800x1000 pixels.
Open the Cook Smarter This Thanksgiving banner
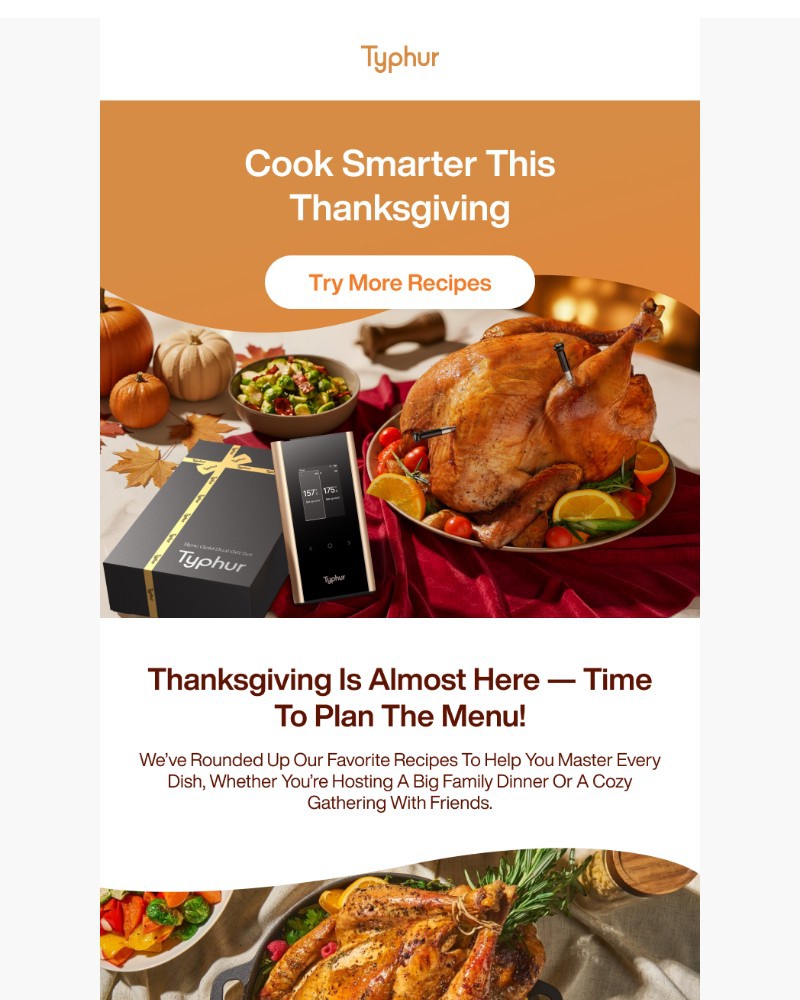399,186
